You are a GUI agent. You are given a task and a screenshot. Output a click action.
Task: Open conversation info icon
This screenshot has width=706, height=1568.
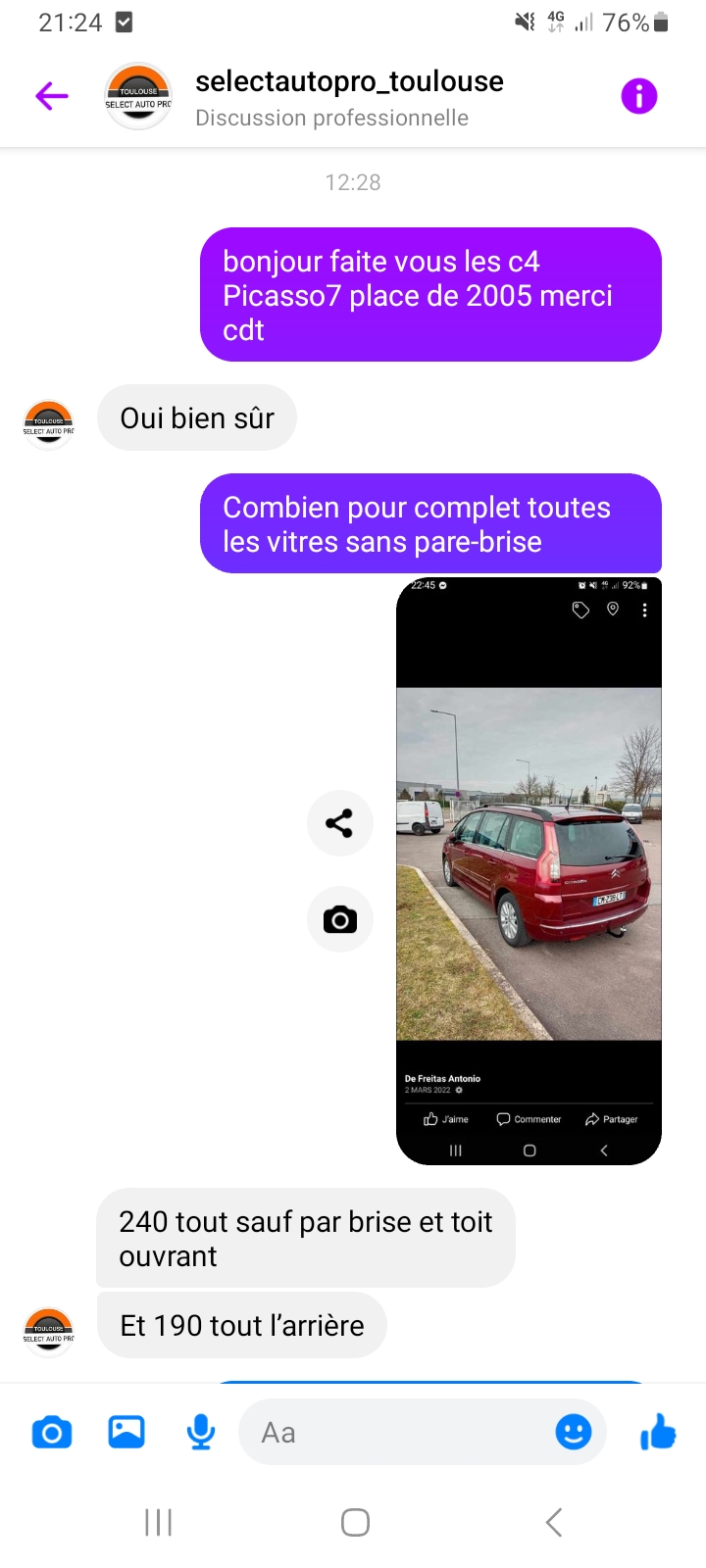[638, 96]
